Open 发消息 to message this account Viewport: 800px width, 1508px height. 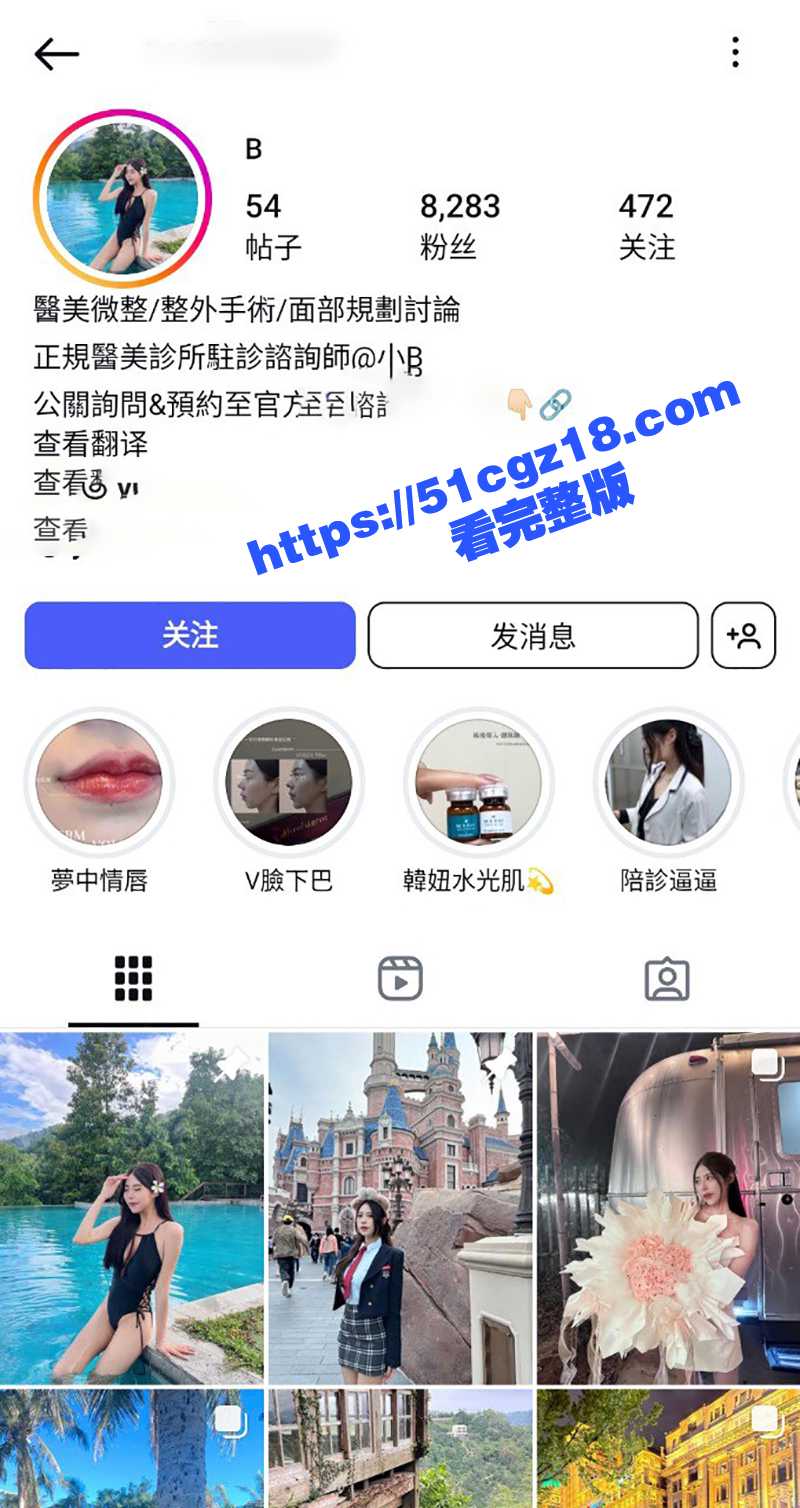pos(534,634)
